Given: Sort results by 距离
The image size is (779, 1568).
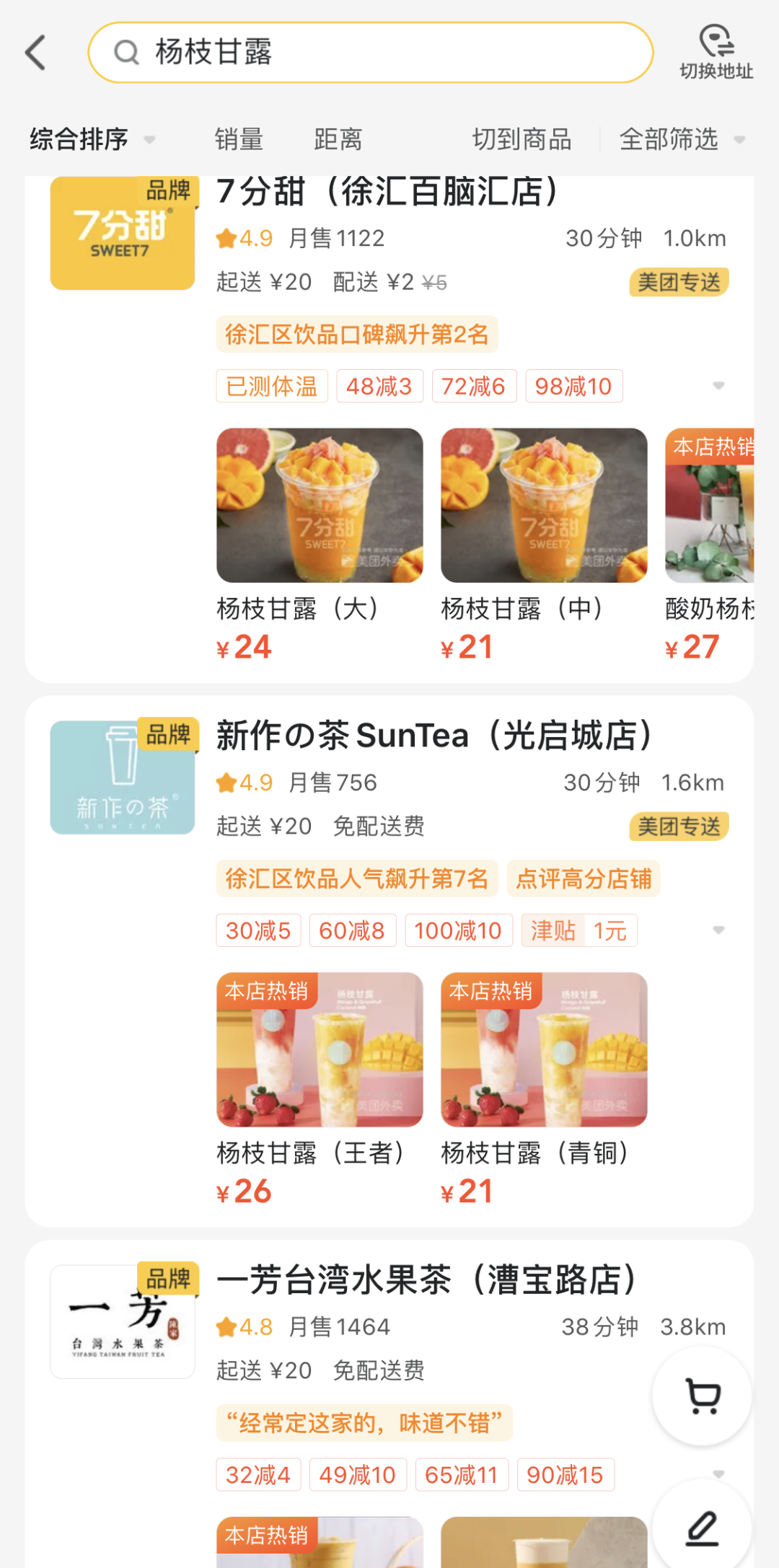Looking at the screenshot, I should point(338,139).
